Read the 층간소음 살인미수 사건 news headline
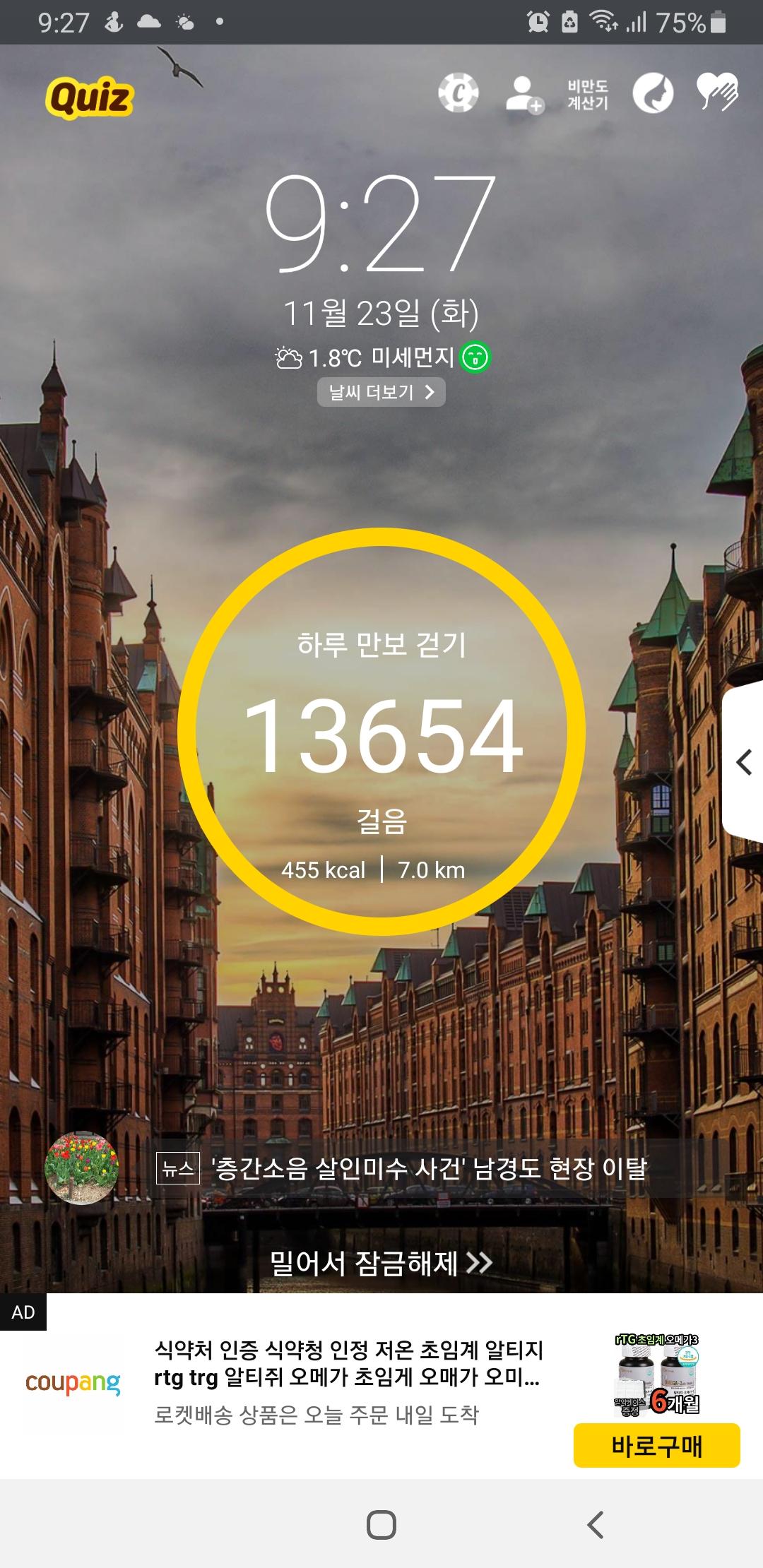763x1568 pixels. click(428, 1168)
